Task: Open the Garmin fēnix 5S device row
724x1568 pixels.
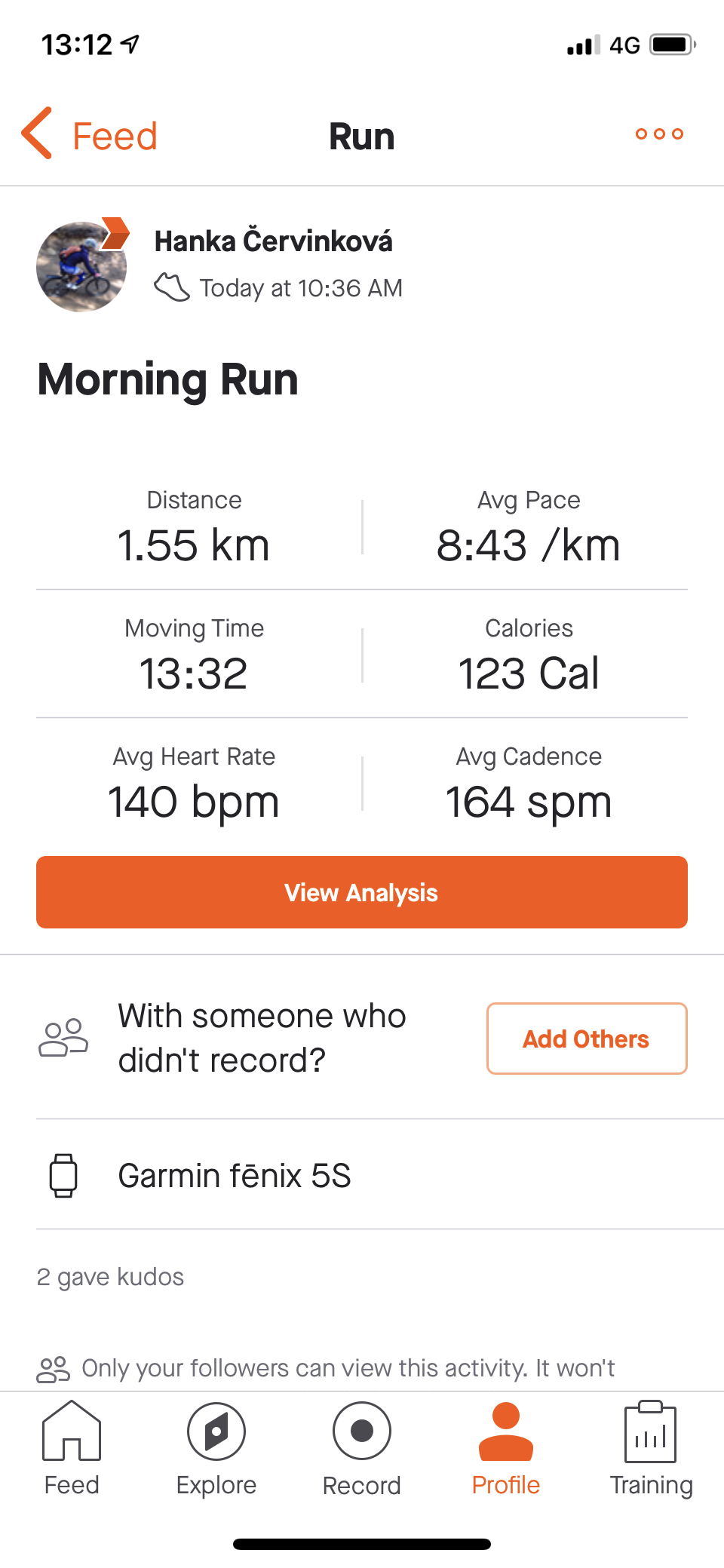Action: pos(234,1175)
